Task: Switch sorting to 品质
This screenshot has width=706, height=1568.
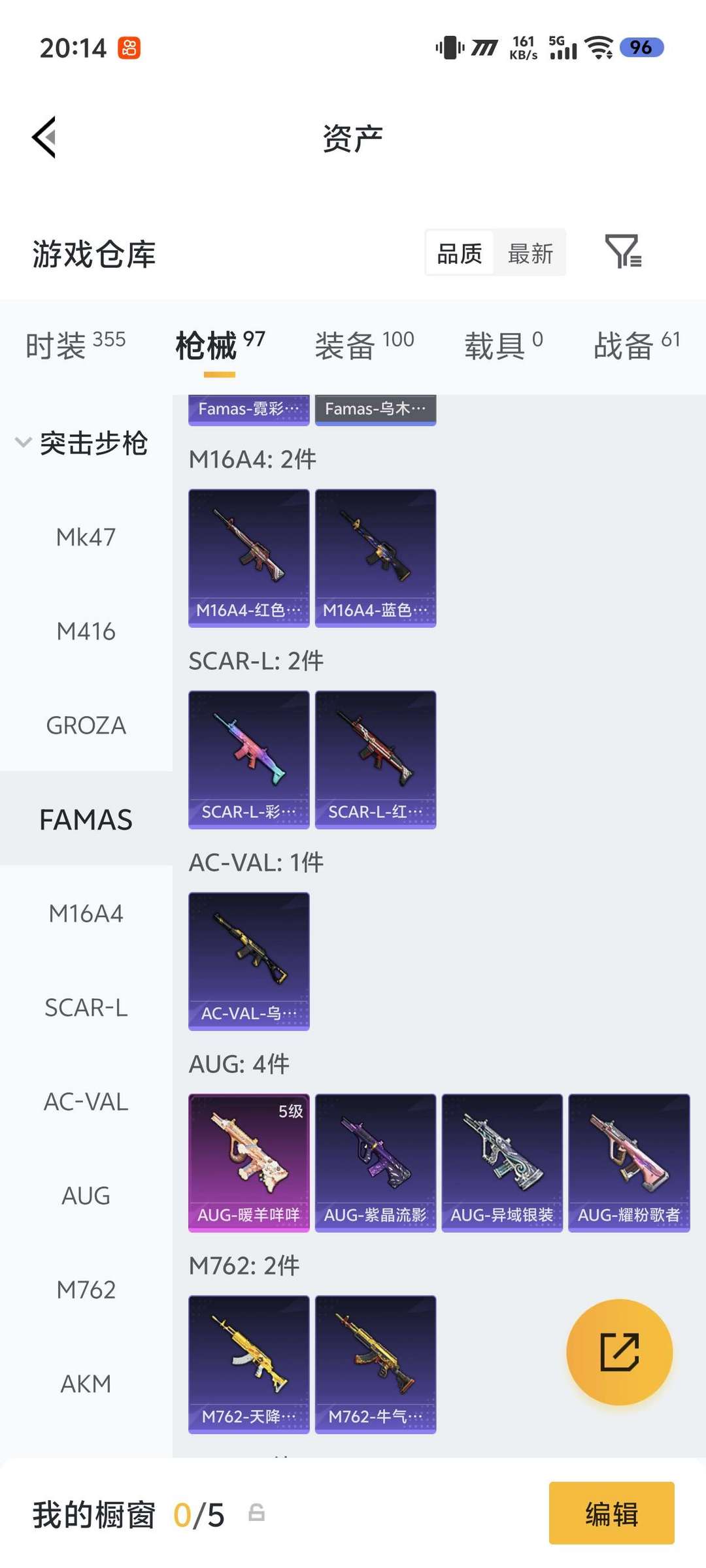Action: point(460,253)
